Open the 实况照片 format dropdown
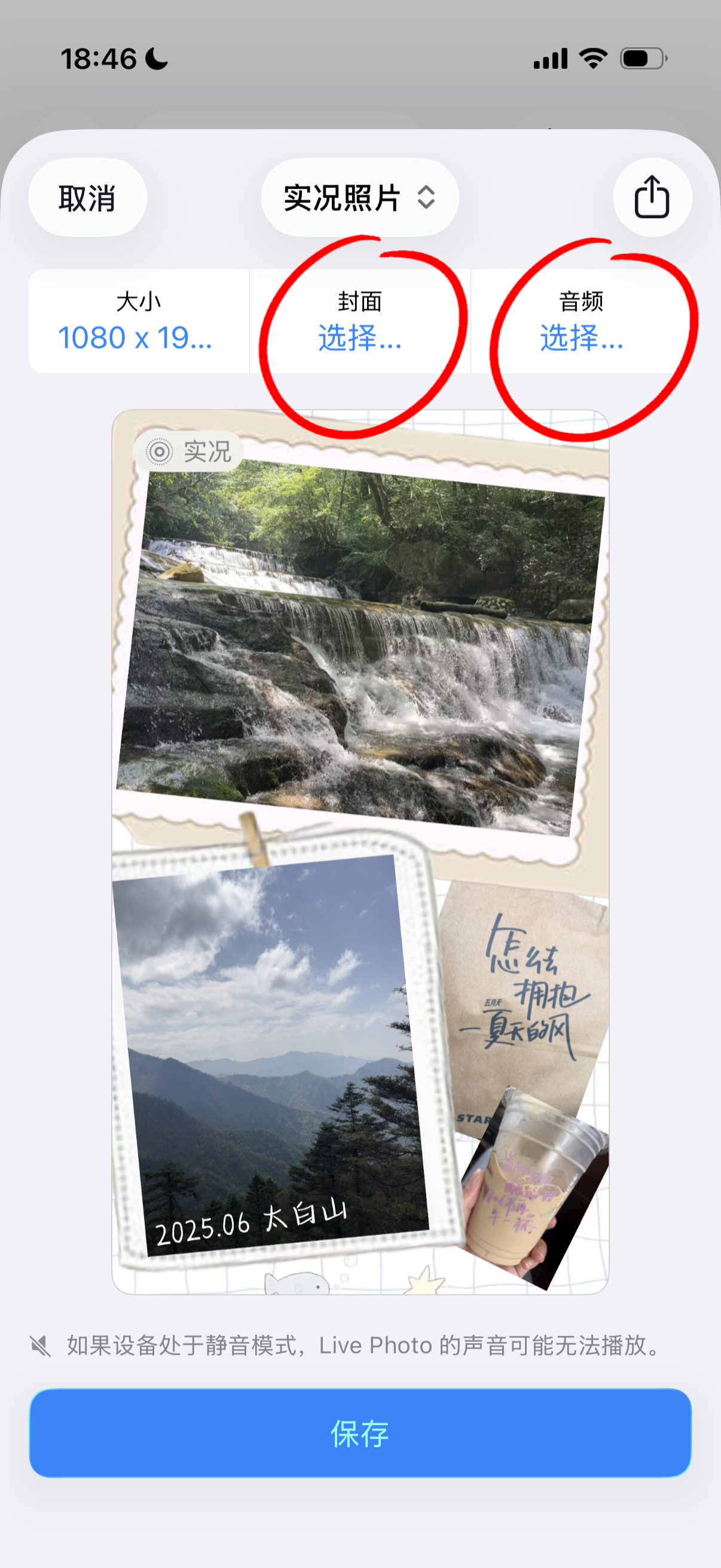Image resolution: width=721 pixels, height=1568 pixels. 359,198
